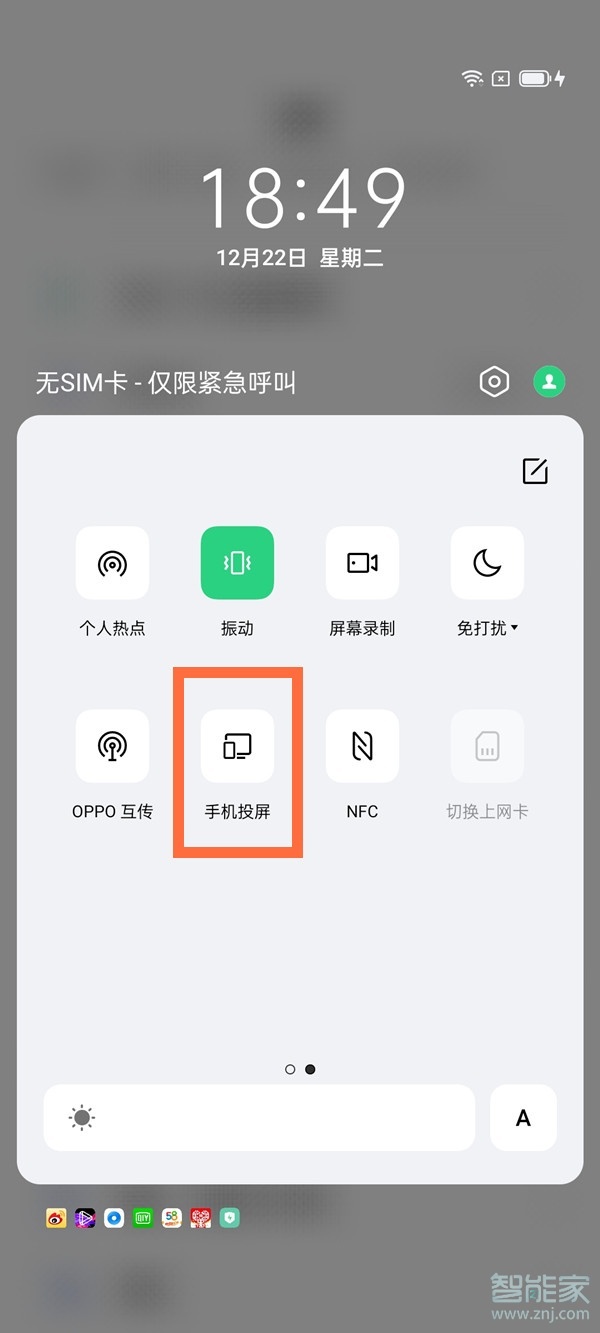Edit the quick settings tiles
The height and width of the screenshot is (1333, 600).
click(535, 471)
